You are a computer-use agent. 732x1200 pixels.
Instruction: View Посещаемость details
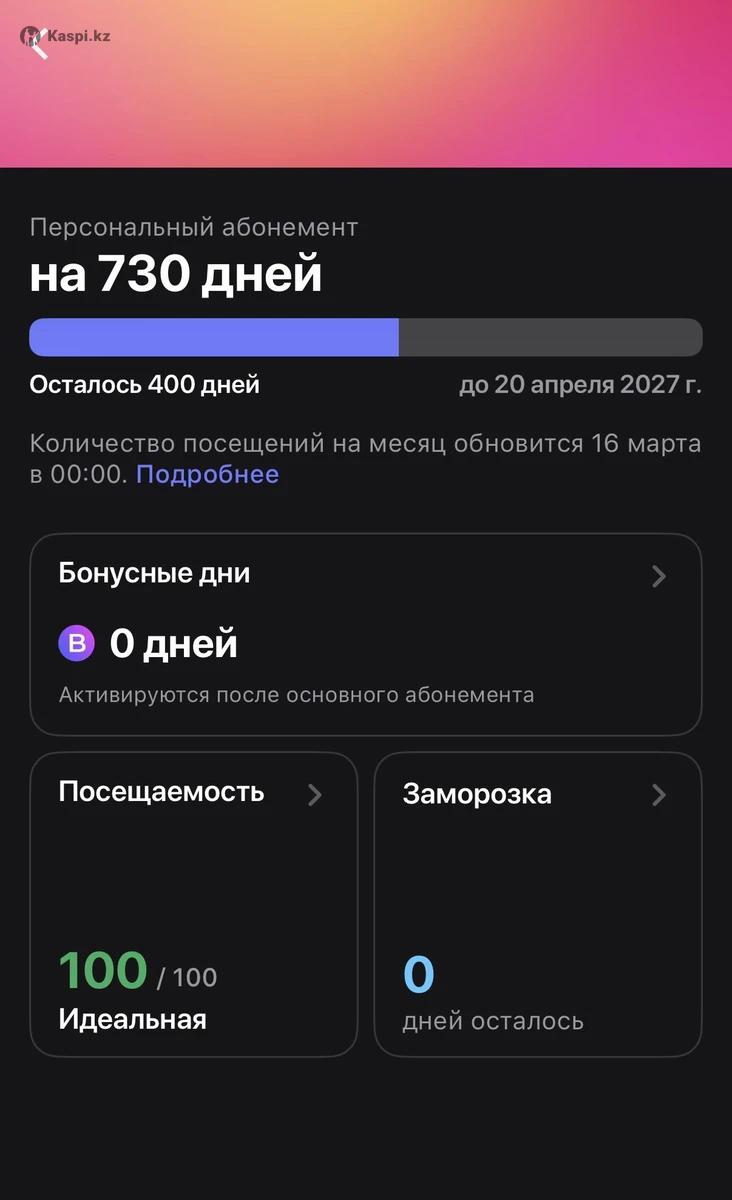coord(193,903)
